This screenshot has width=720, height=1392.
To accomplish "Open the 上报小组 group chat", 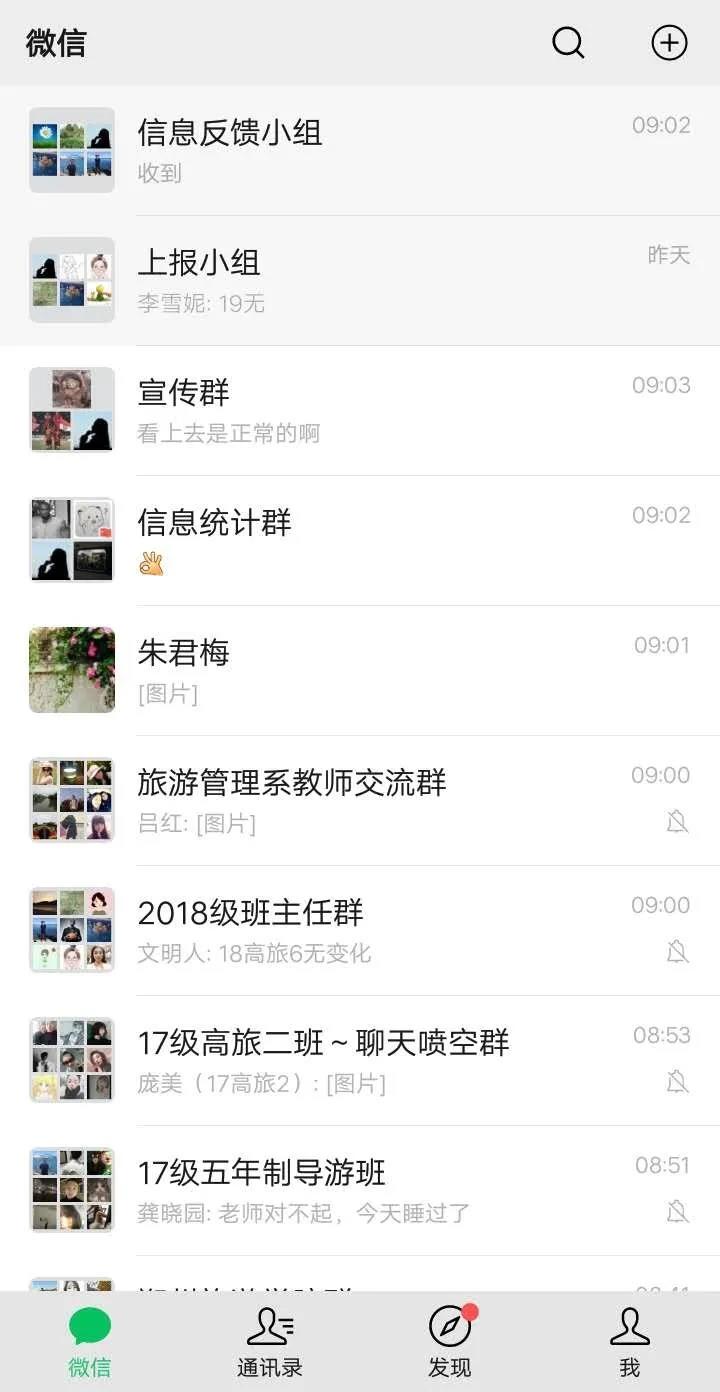I will [x=360, y=280].
